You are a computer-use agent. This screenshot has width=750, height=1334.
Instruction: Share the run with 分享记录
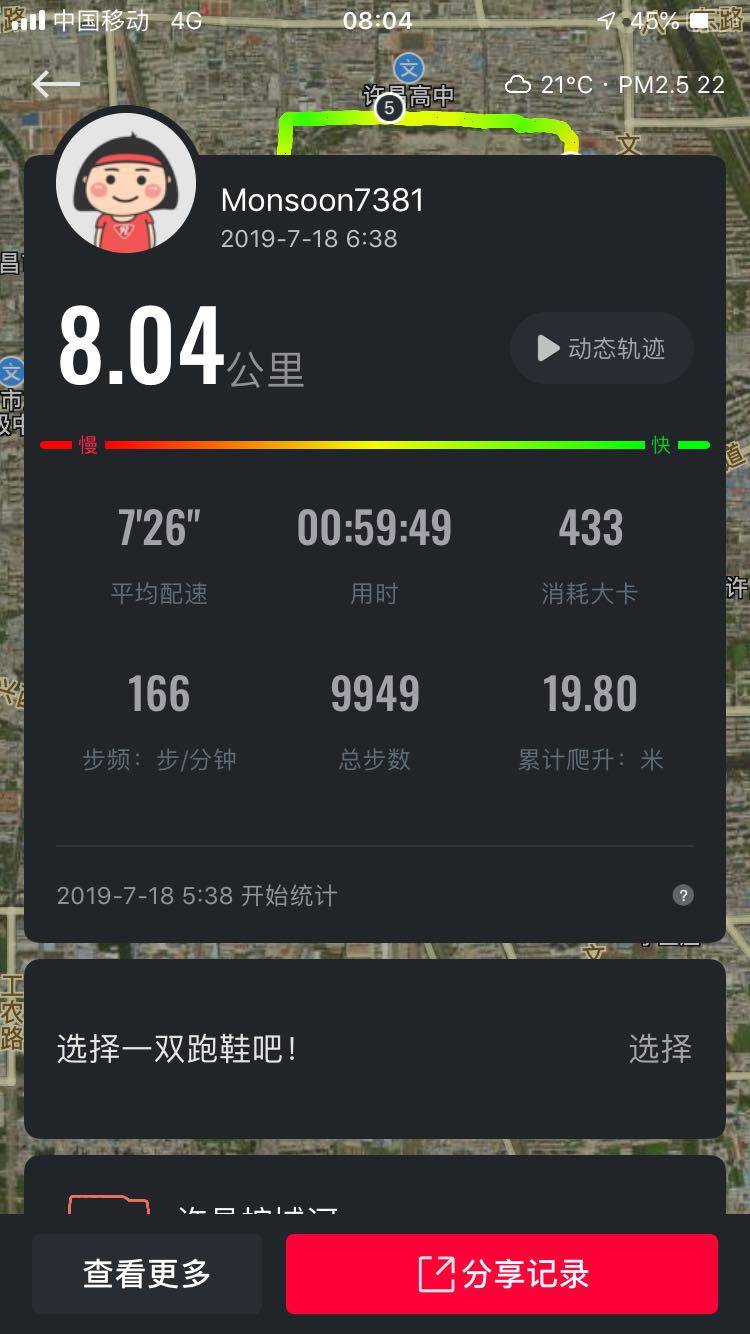coord(502,1274)
